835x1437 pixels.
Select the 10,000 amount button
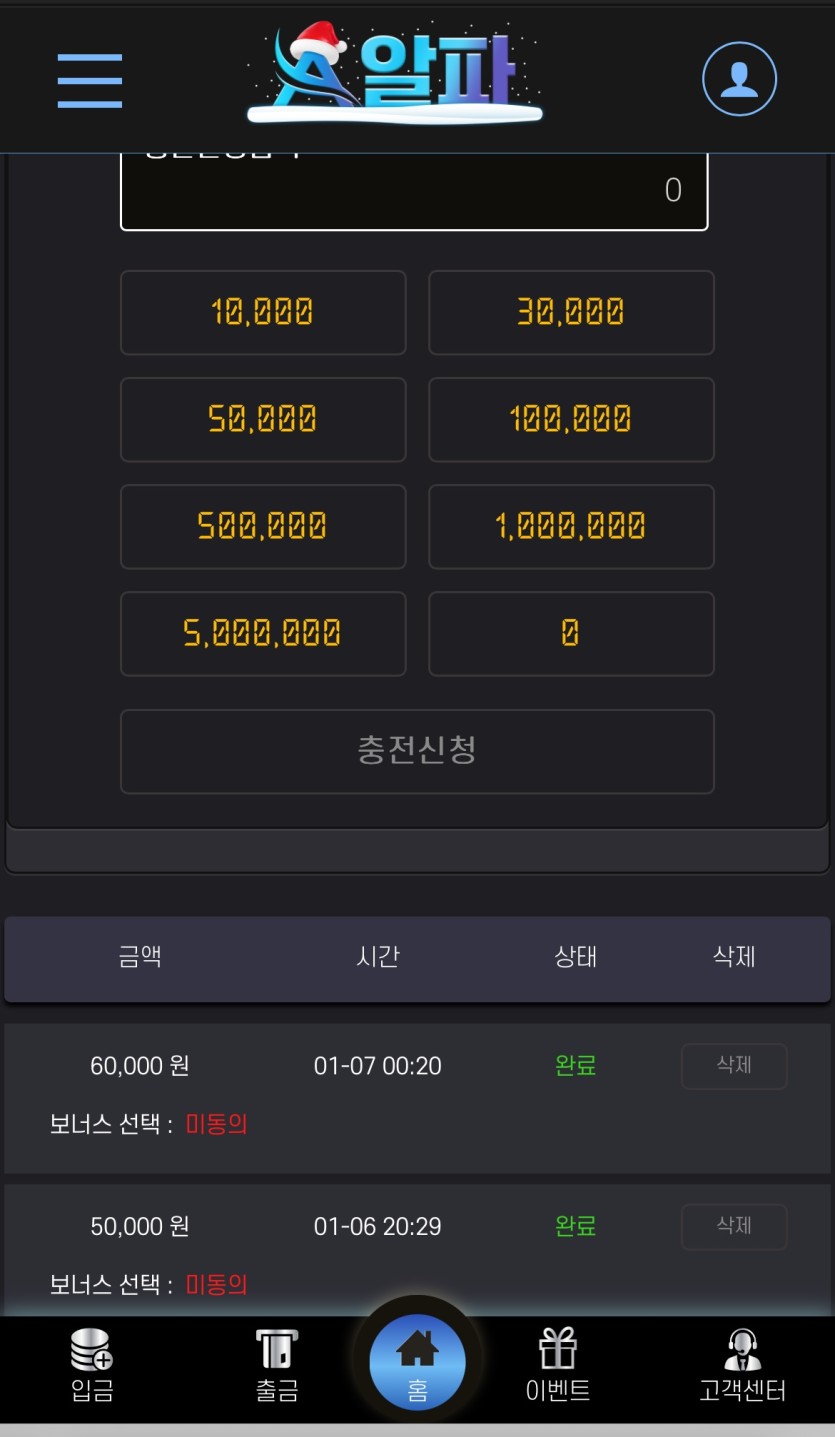[263, 312]
